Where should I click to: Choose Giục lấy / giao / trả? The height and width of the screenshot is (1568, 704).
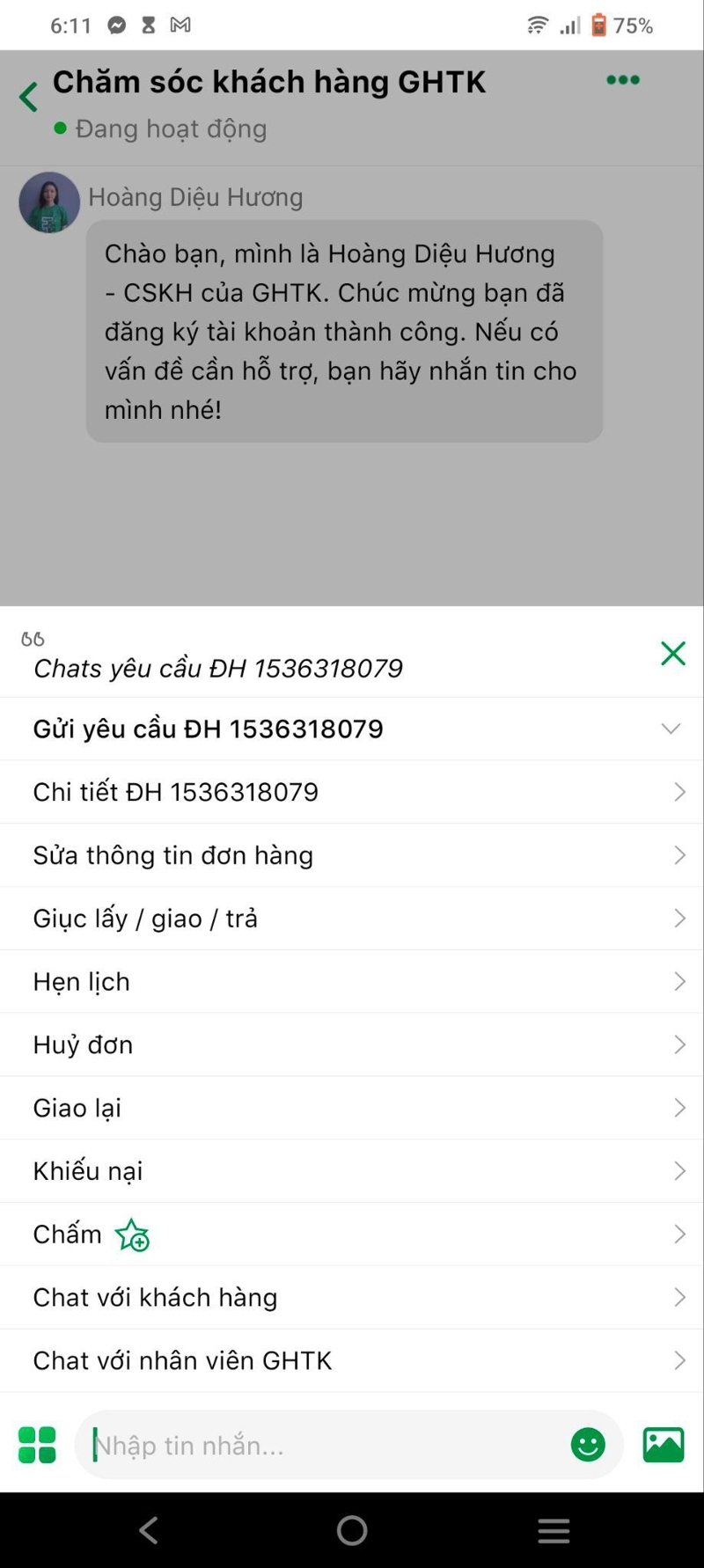352,919
